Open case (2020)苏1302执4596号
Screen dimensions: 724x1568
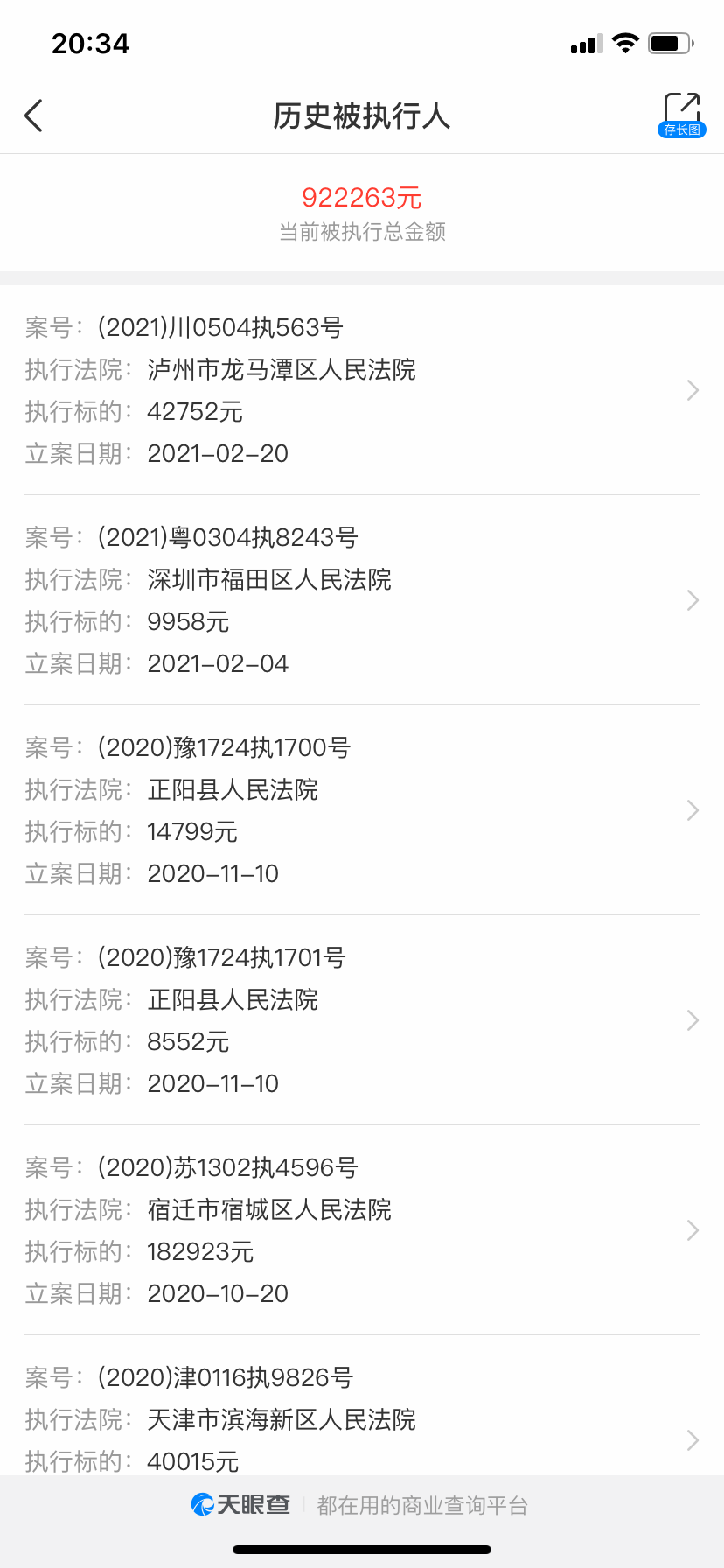(x=361, y=1230)
